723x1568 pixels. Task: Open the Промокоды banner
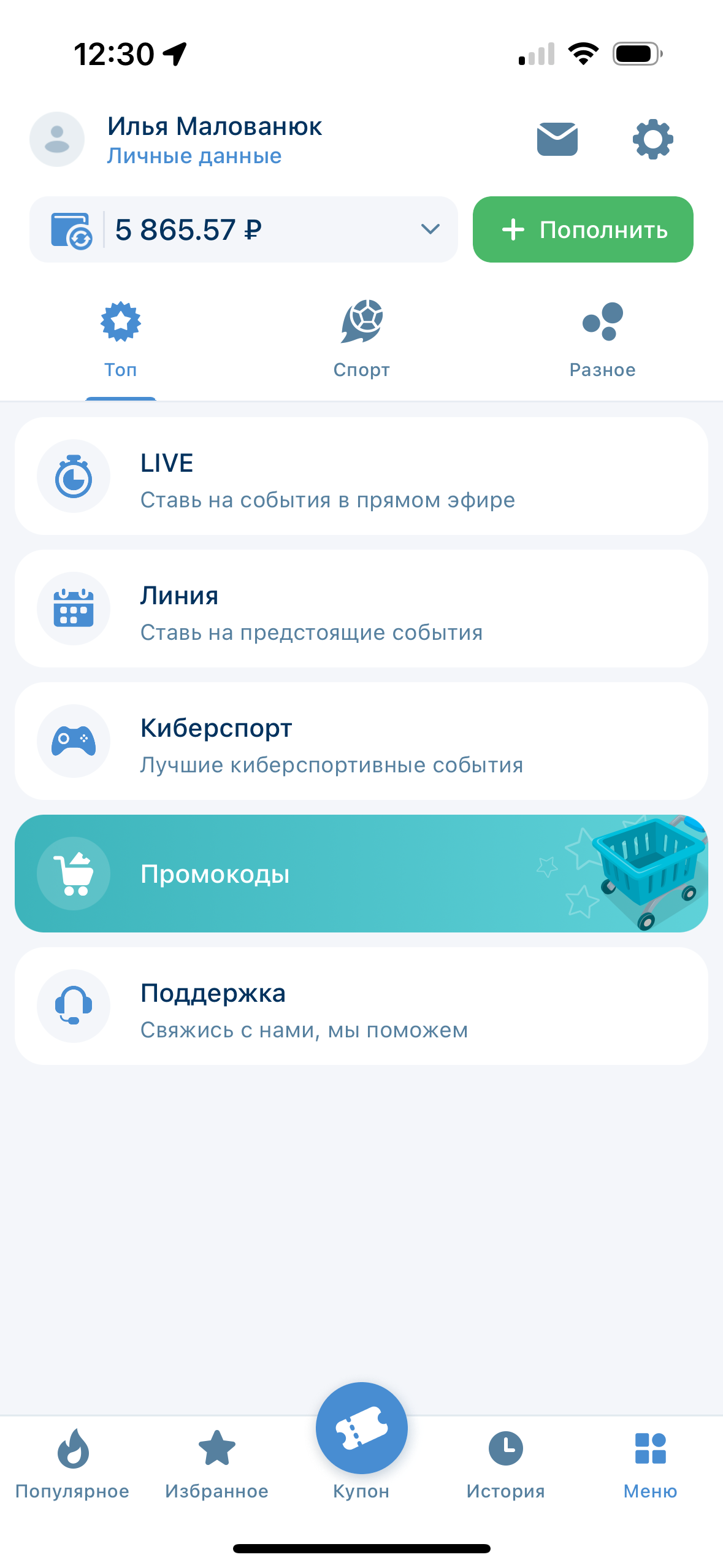tap(361, 874)
